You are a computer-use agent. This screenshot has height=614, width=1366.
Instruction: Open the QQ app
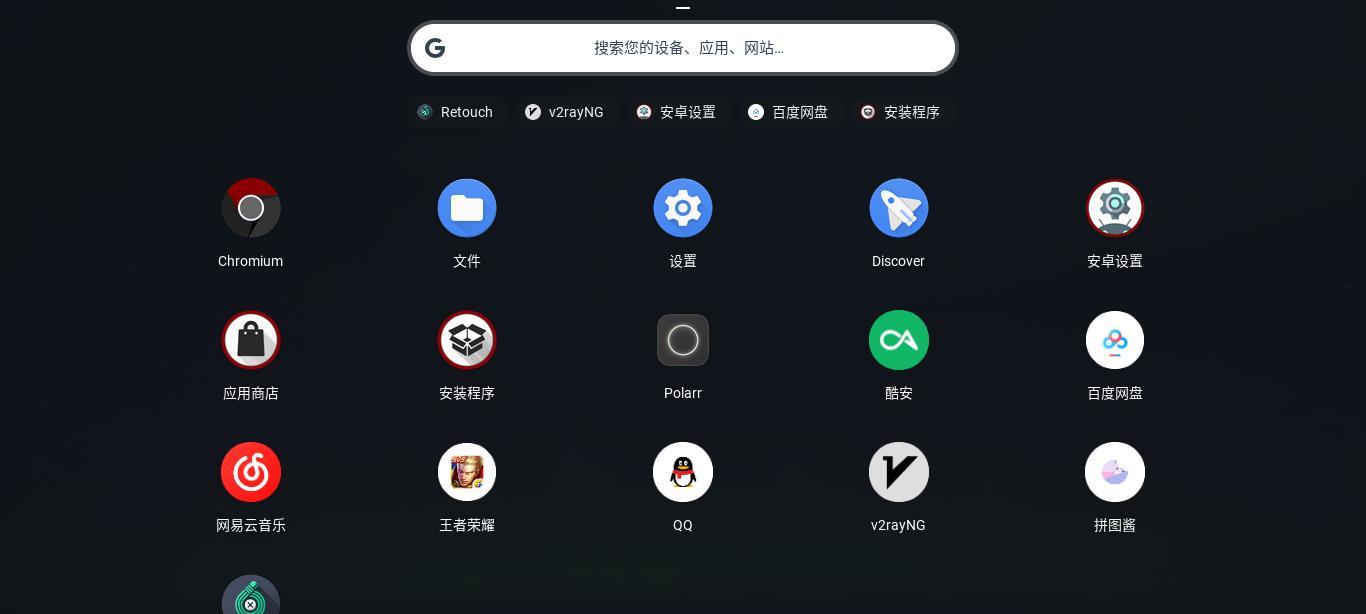coord(683,473)
